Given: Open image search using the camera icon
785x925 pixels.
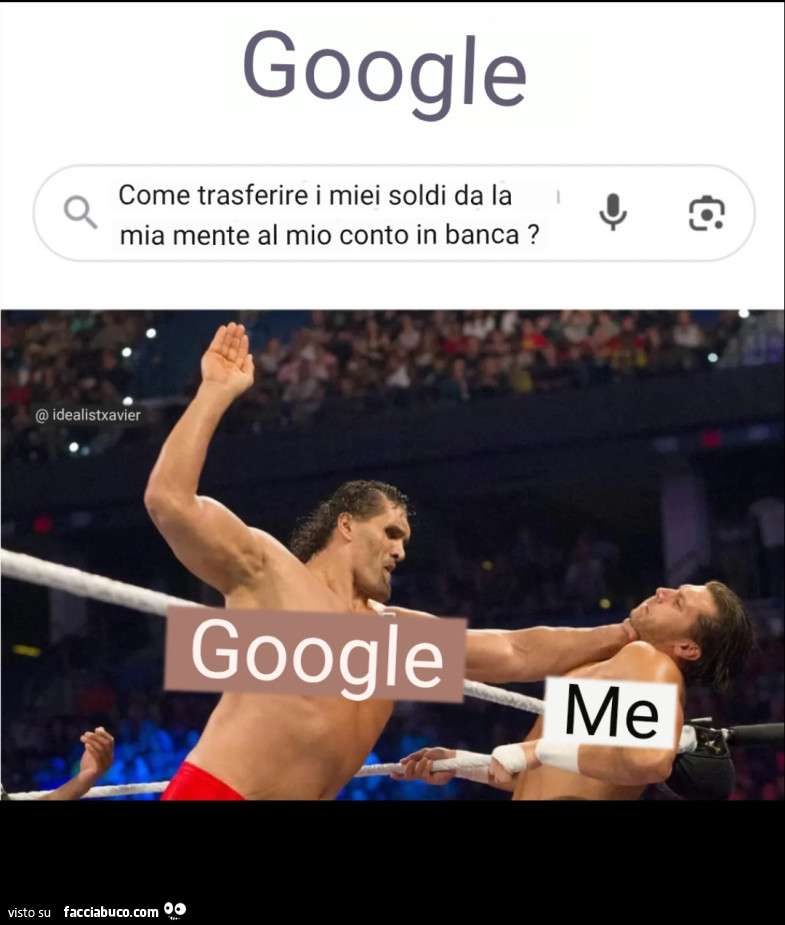Looking at the screenshot, I should click(x=706, y=212).
